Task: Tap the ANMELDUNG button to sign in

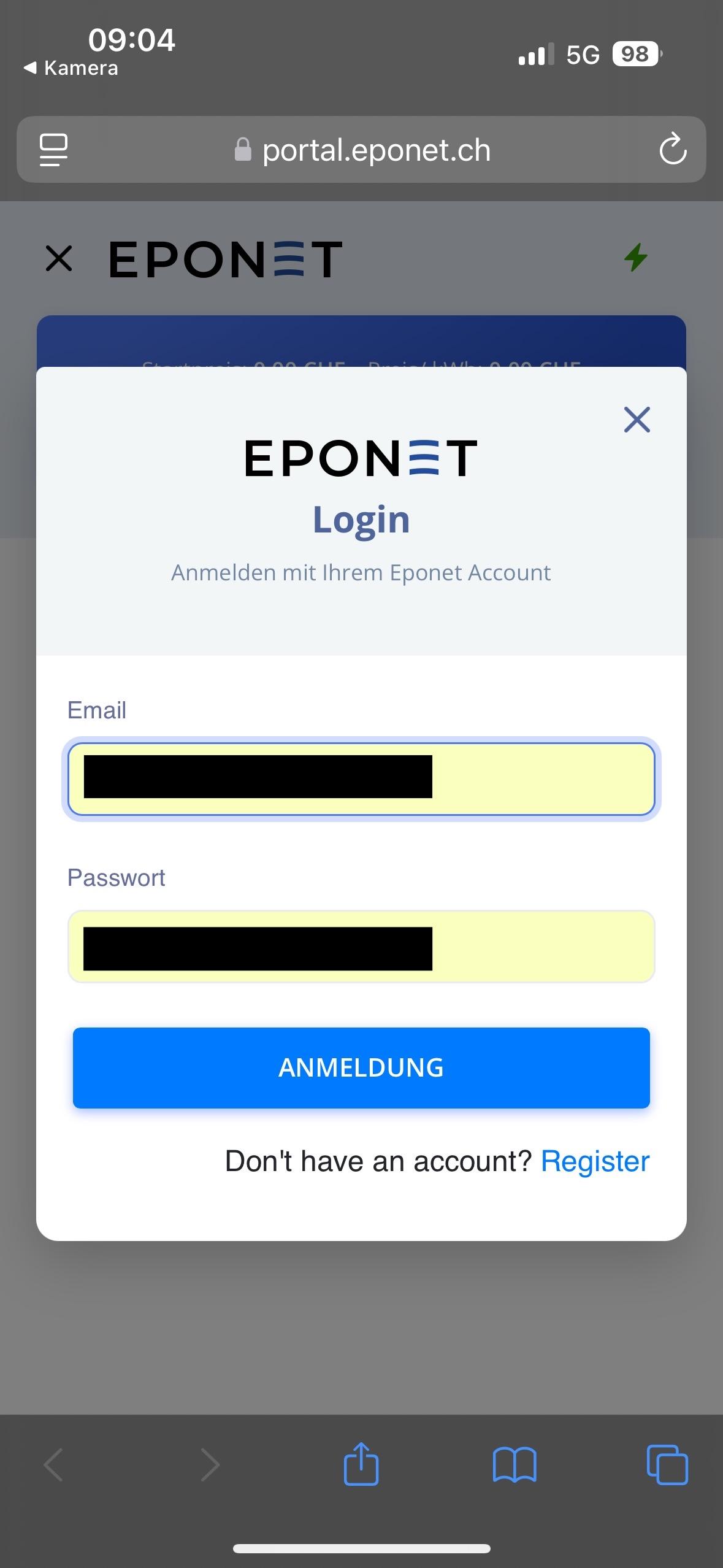Action: (361, 1068)
